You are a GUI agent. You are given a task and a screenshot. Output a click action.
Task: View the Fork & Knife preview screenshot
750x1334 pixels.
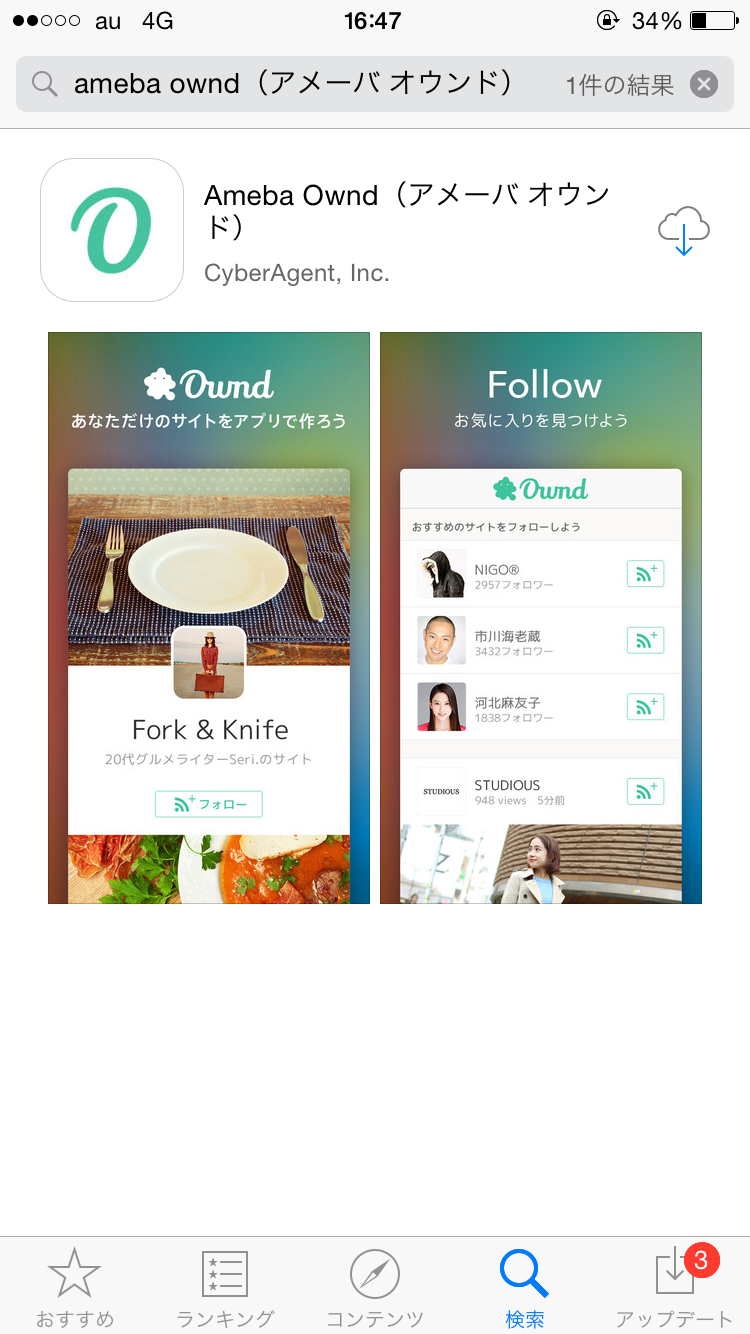click(x=209, y=618)
